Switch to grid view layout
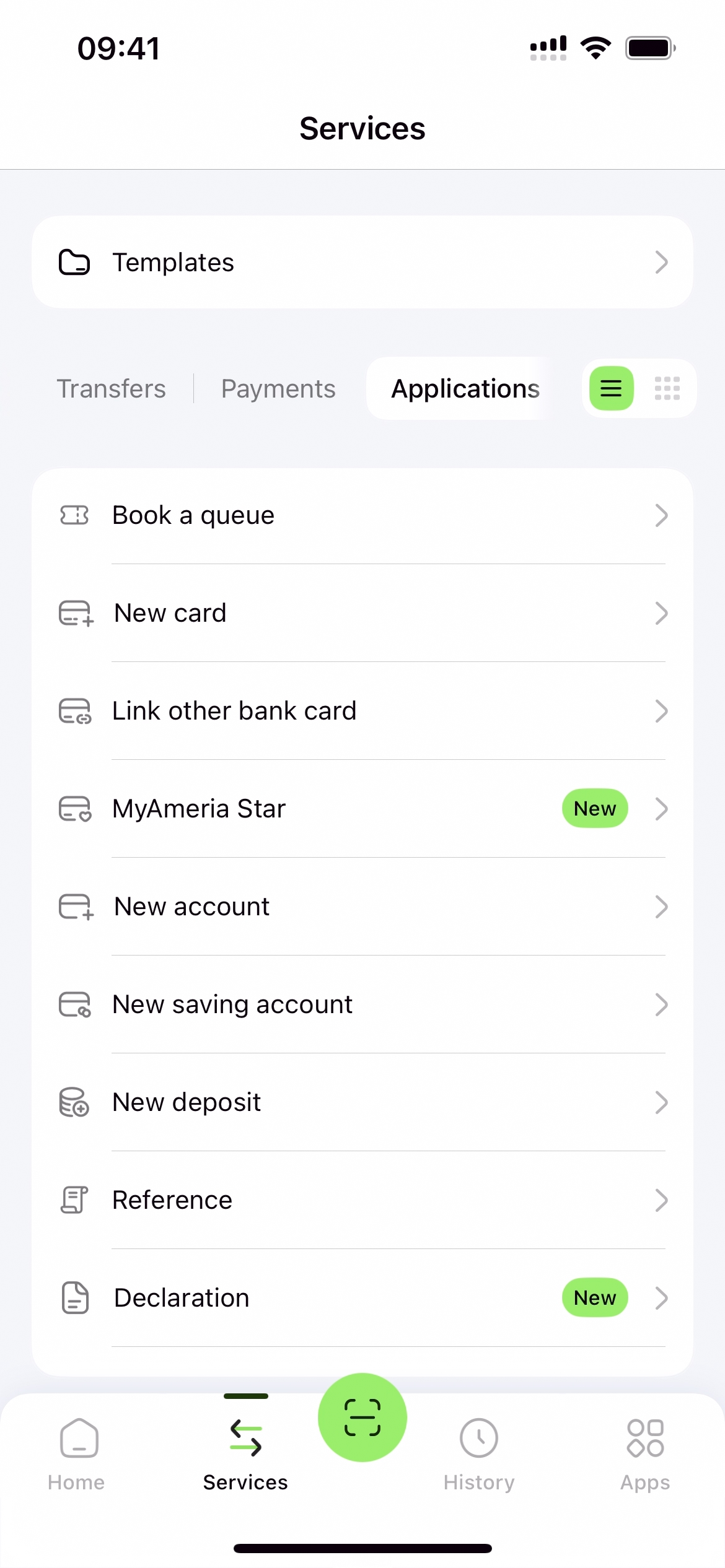The width and height of the screenshot is (725, 1568). click(x=667, y=389)
